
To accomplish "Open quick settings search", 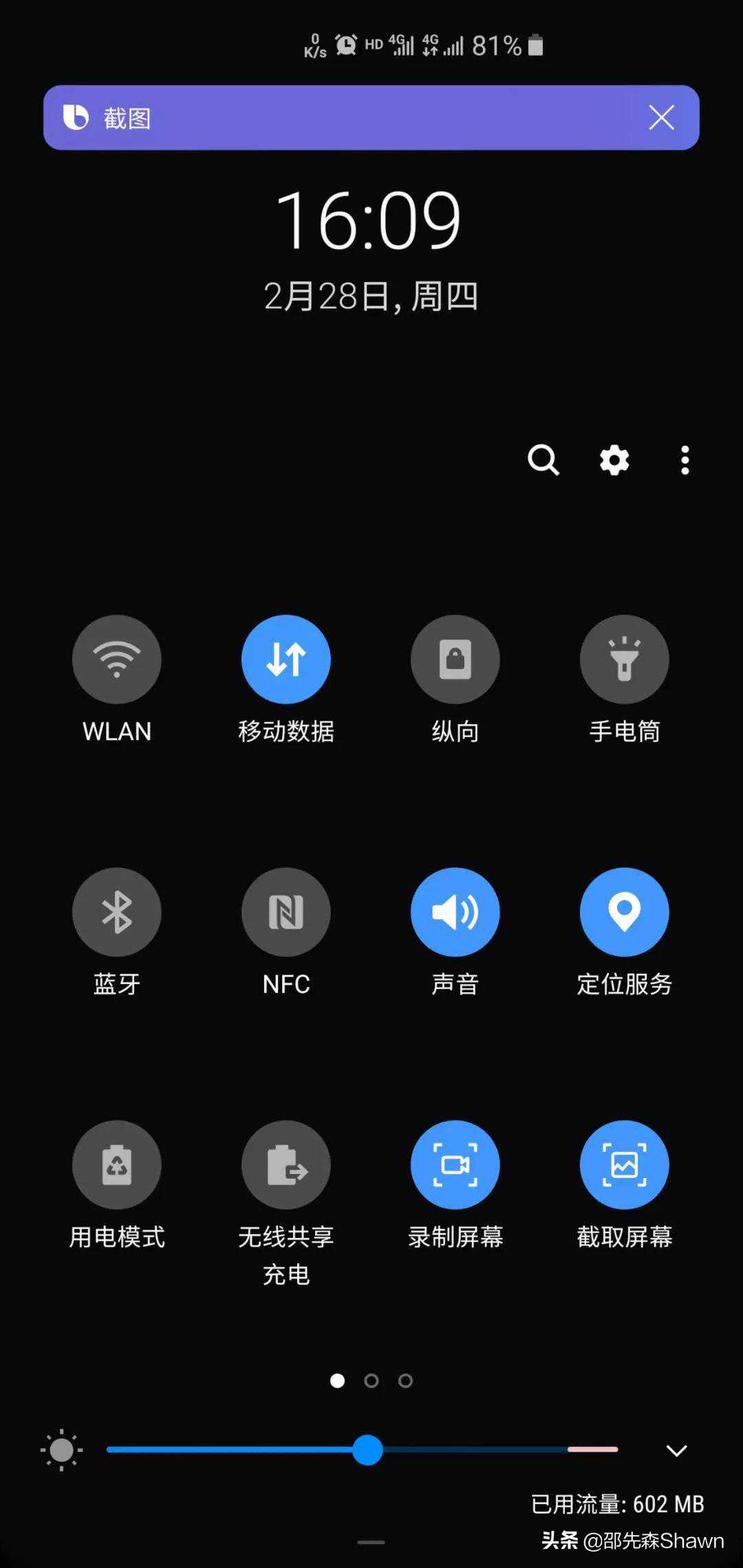I will 543,460.
